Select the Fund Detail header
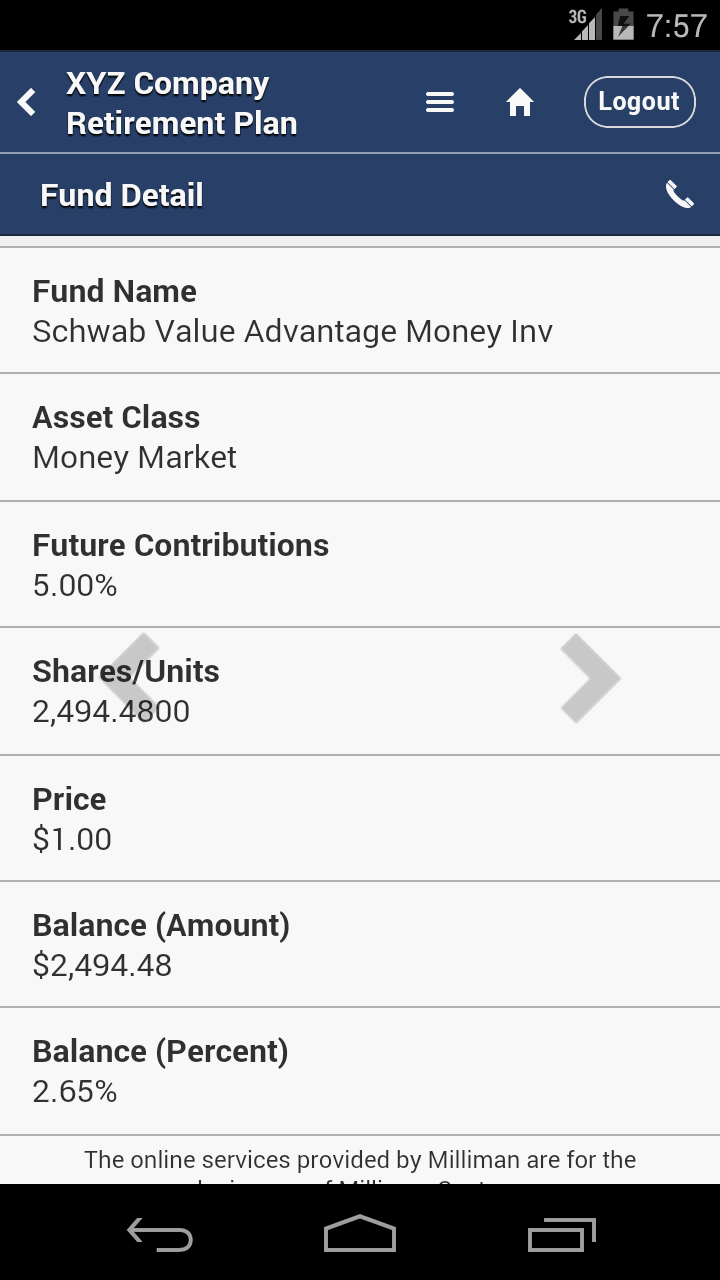Image resolution: width=720 pixels, height=1280 pixels. coord(120,194)
